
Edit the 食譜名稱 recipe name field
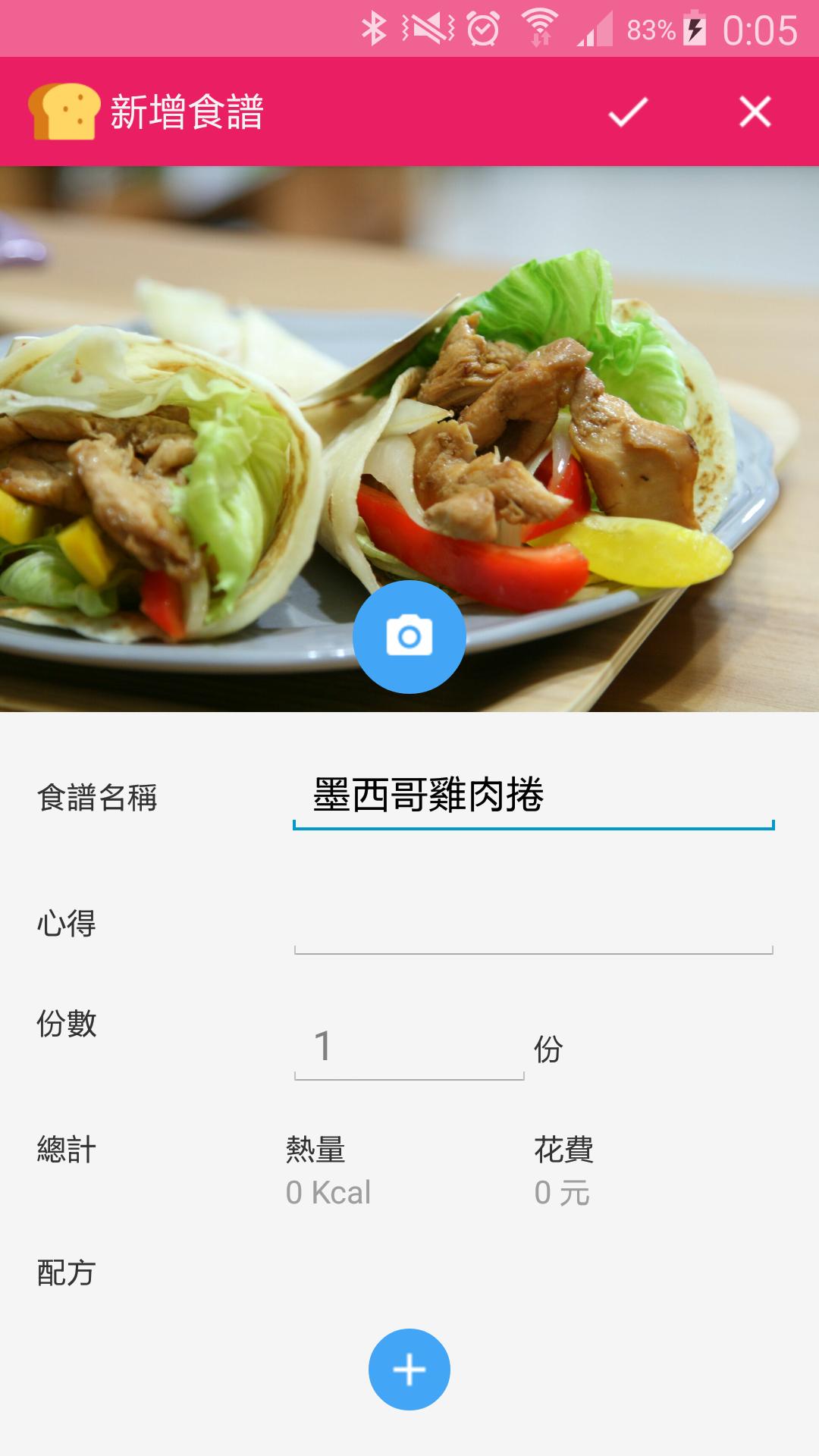[x=532, y=796]
